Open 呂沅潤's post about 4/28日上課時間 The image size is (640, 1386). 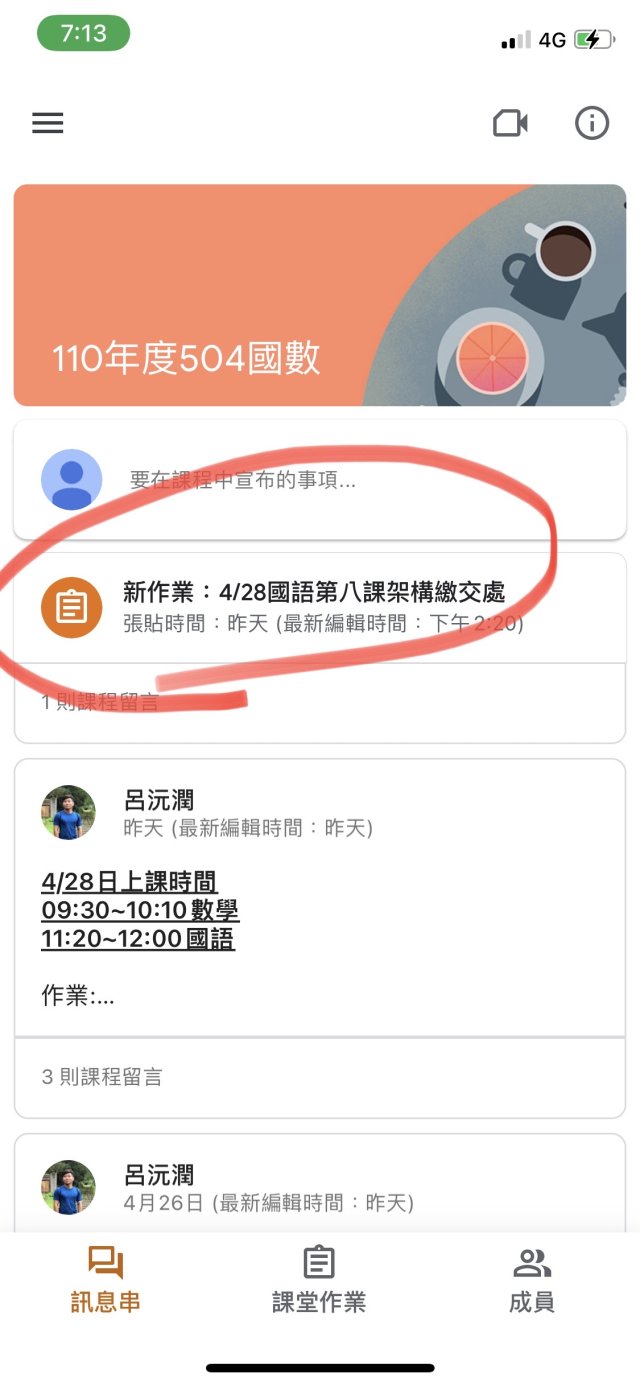tap(320, 897)
